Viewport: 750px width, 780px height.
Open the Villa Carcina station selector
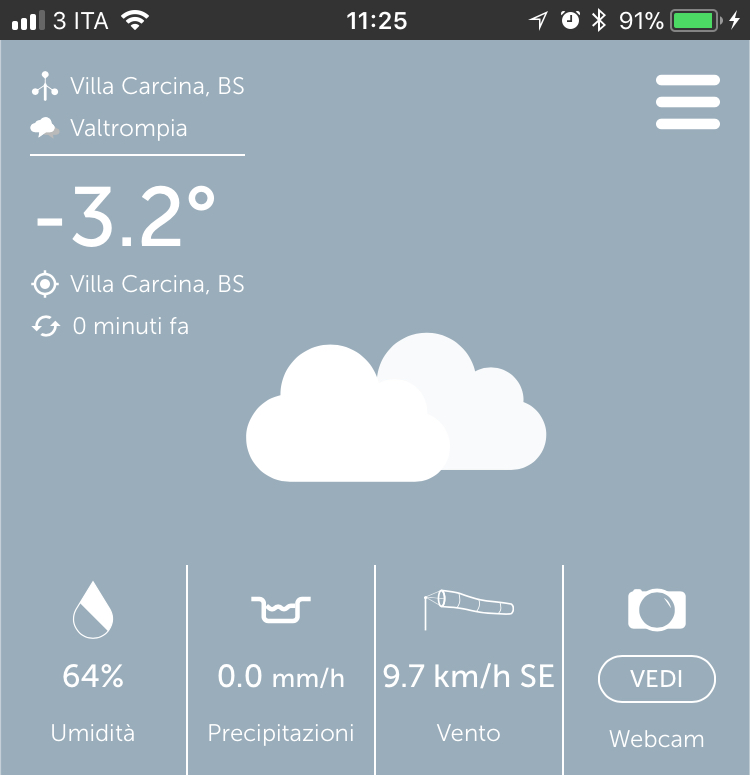tap(138, 87)
